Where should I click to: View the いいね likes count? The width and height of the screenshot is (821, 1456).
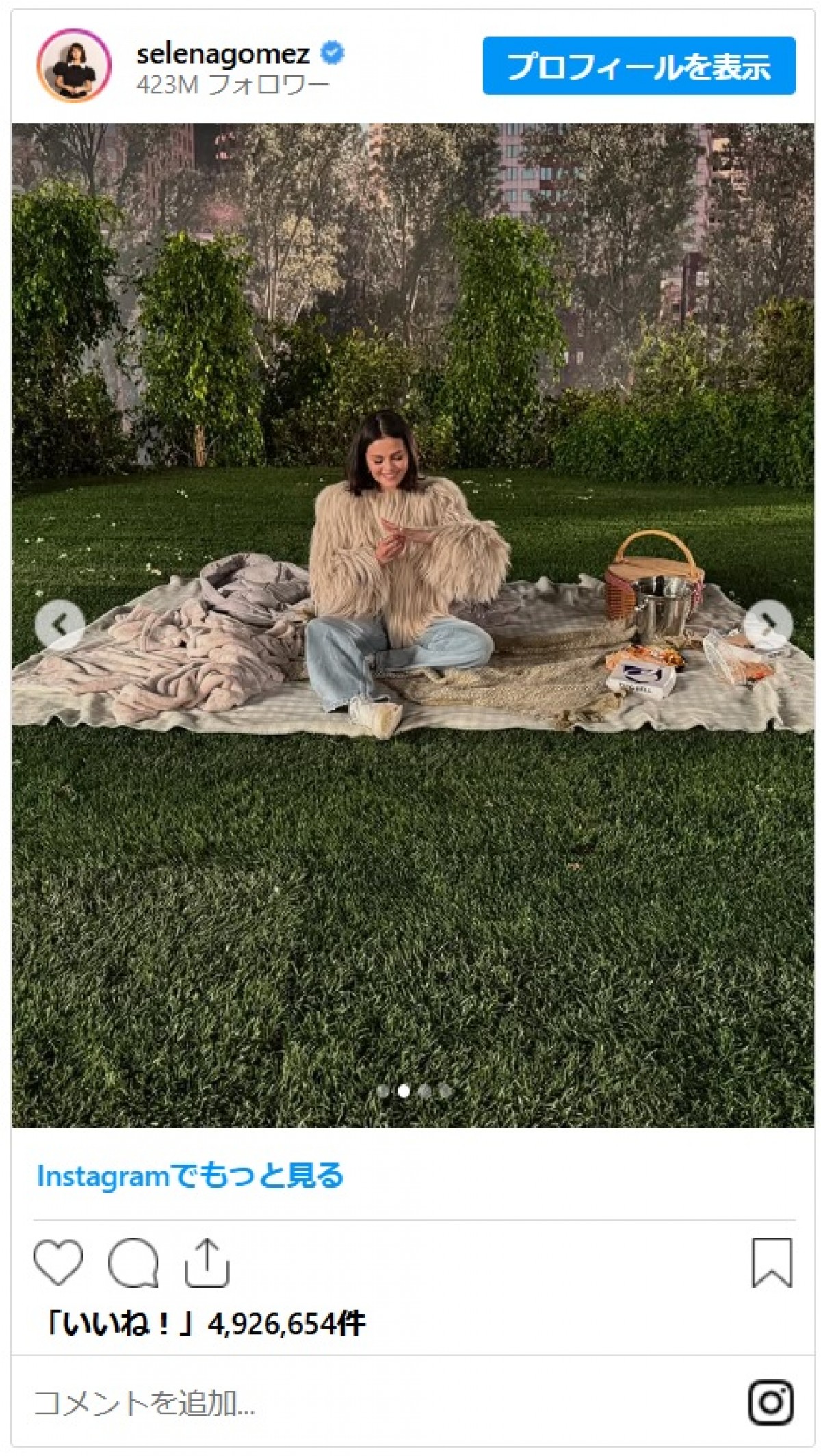205,1323
